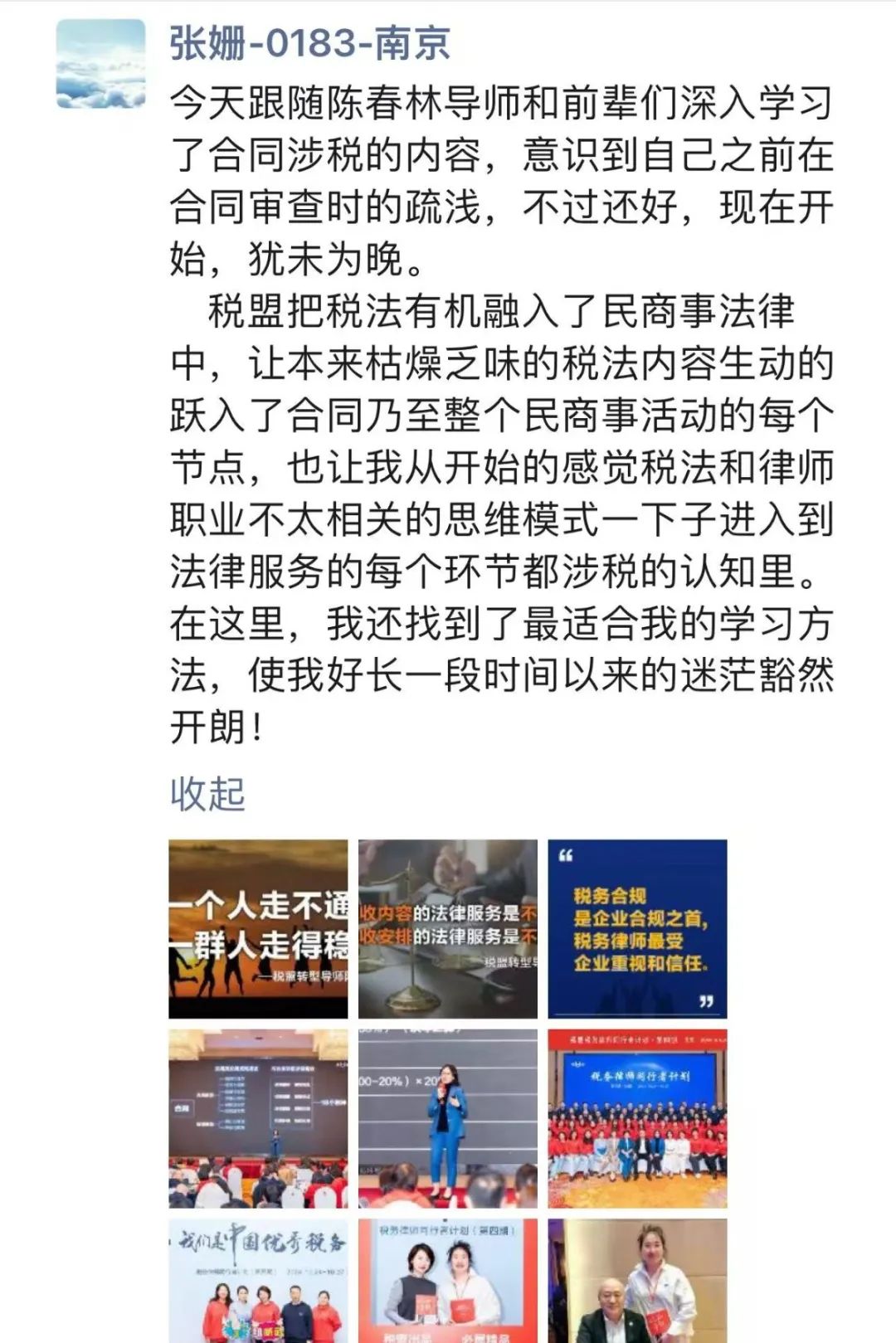
Task: Open 张姗-0183-南京's profile avatar
Action: click(x=100, y=65)
